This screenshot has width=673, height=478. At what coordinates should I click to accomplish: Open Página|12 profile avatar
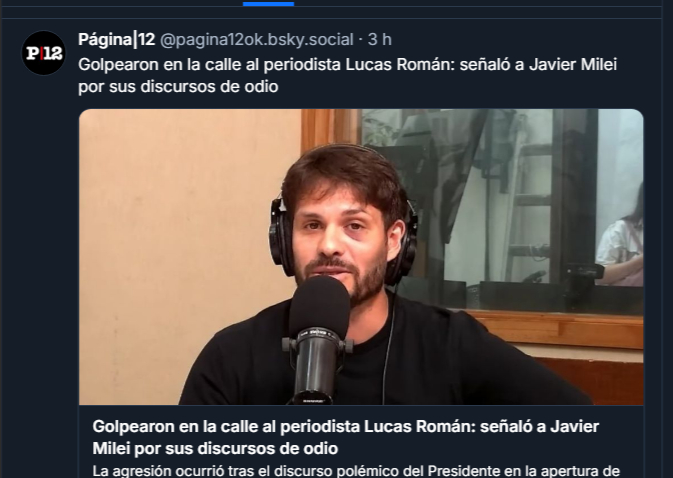pyautogui.click(x=44, y=53)
